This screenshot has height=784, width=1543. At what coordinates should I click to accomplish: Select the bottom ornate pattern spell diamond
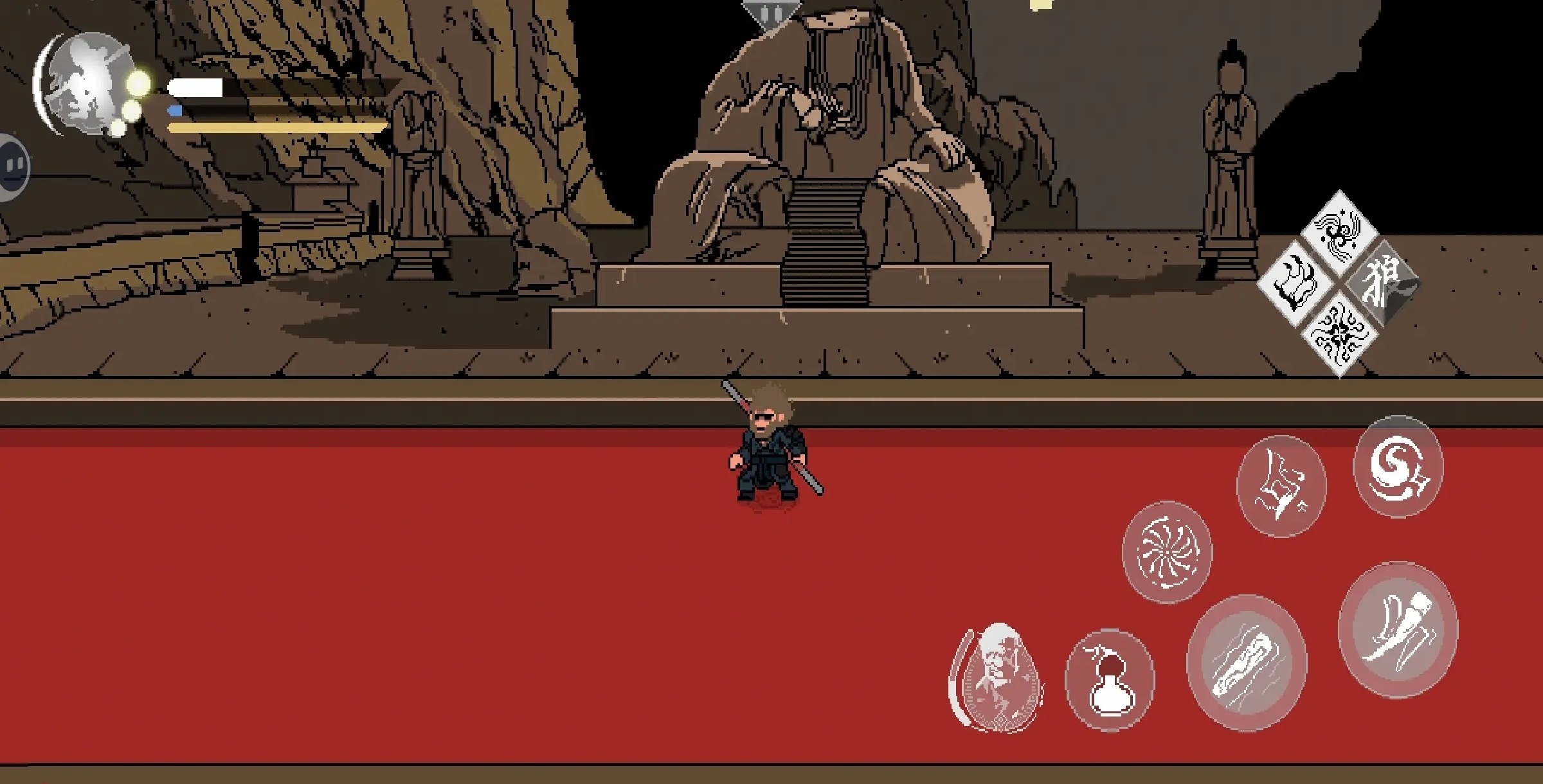tap(1339, 334)
